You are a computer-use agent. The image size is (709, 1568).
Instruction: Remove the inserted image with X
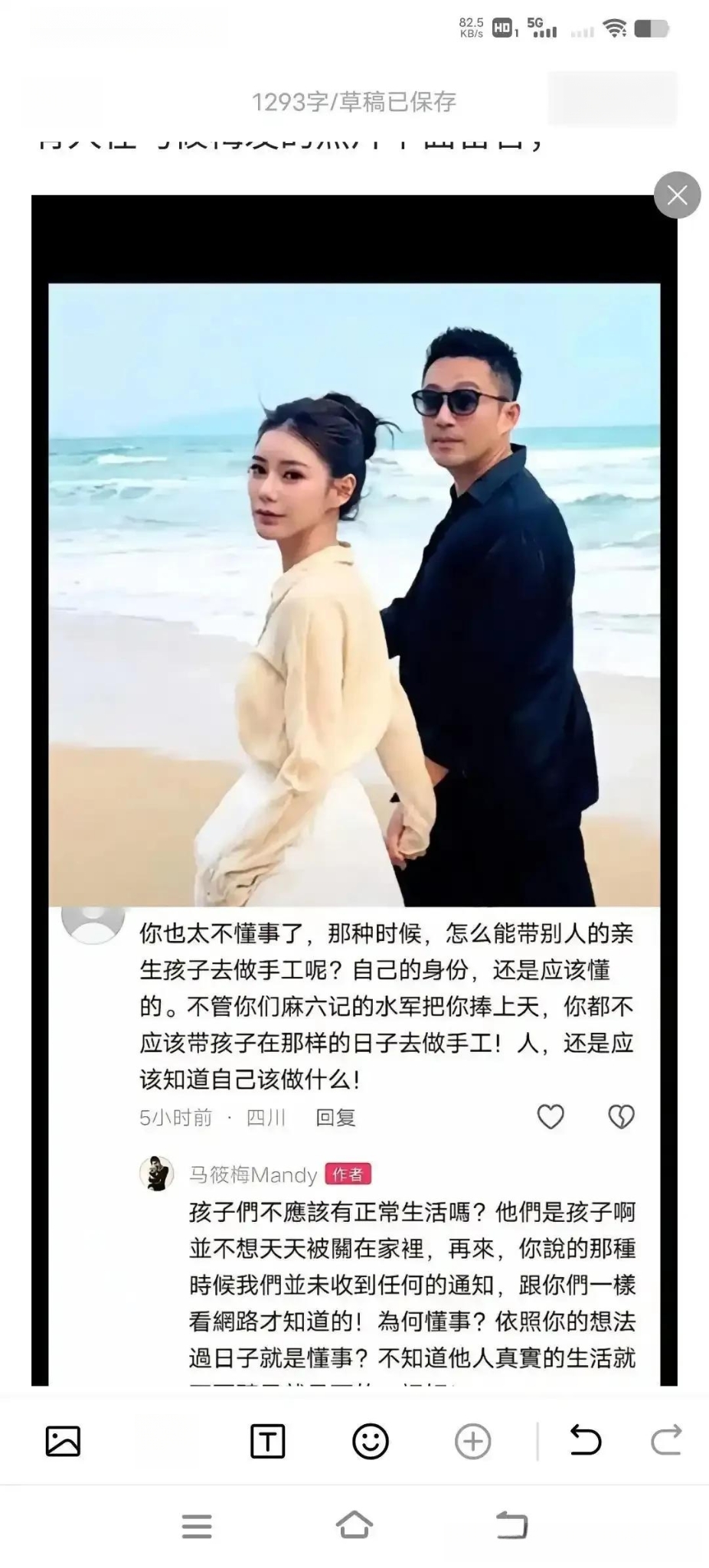(x=677, y=196)
